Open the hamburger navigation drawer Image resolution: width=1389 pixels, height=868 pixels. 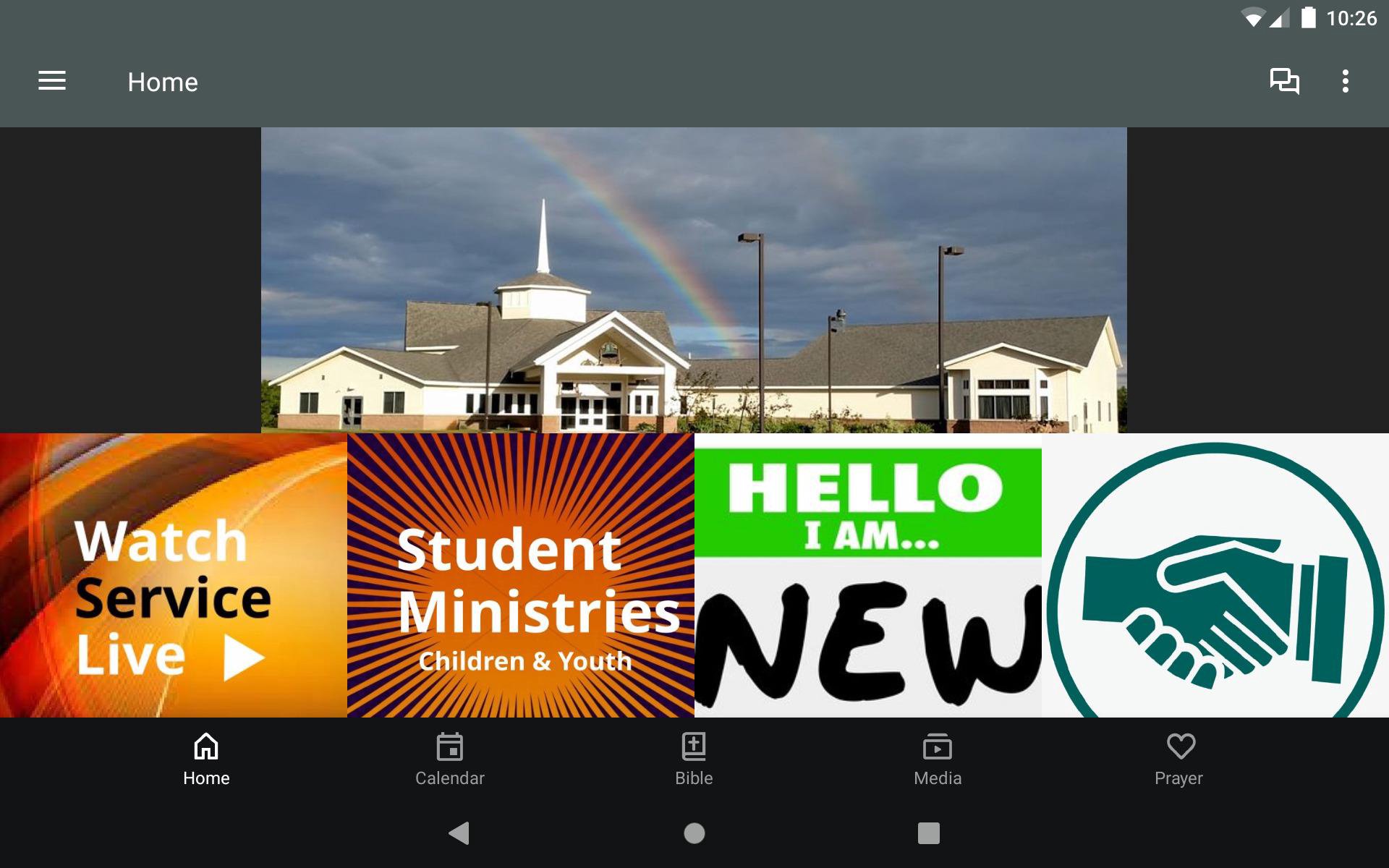pyautogui.click(x=52, y=81)
